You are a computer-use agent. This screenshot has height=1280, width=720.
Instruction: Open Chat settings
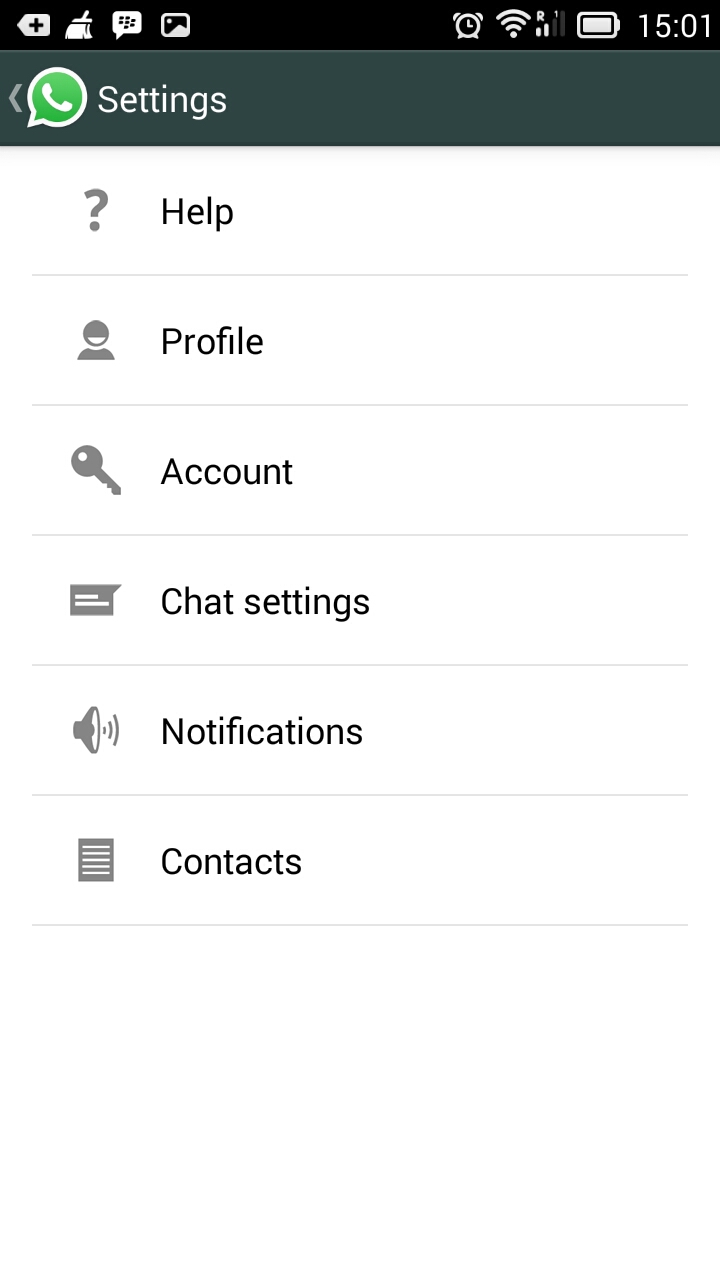coord(360,601)
